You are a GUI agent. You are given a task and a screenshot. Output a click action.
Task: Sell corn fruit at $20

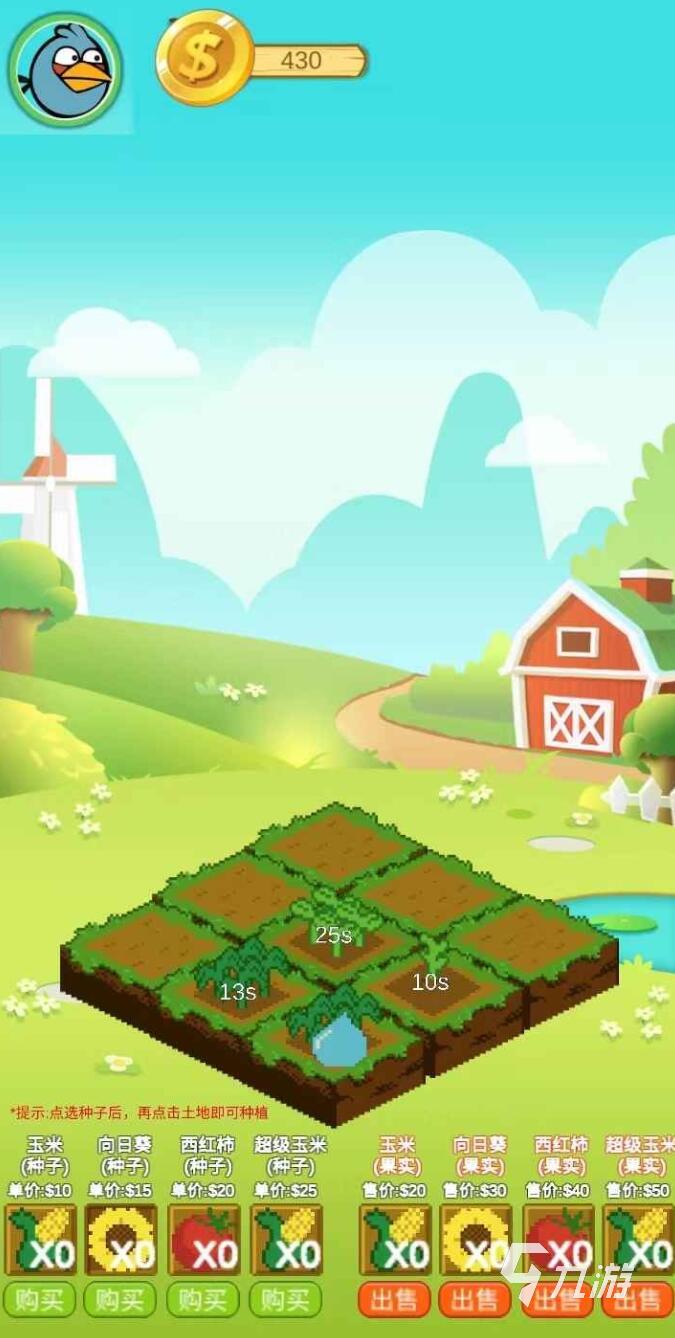pos(395,1298)
